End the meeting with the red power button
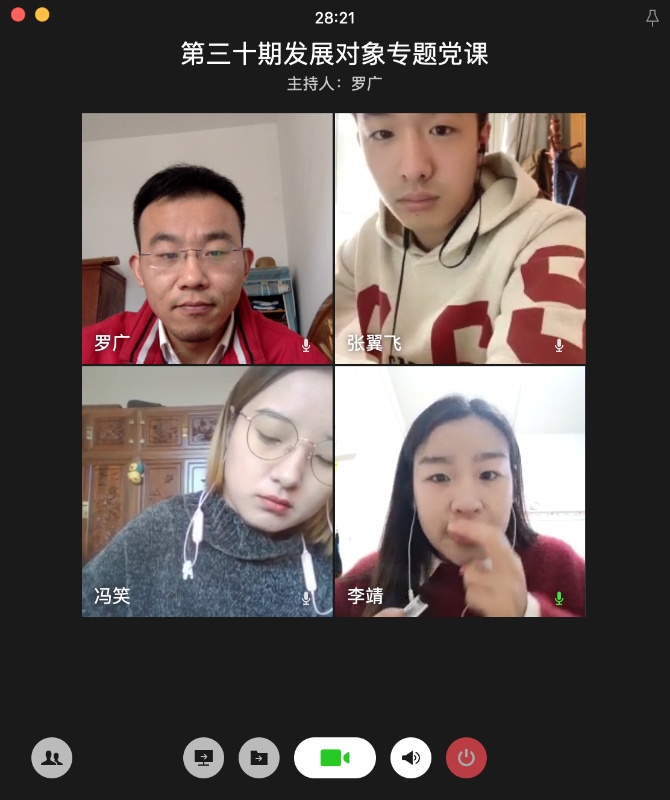 click(466, 757)
